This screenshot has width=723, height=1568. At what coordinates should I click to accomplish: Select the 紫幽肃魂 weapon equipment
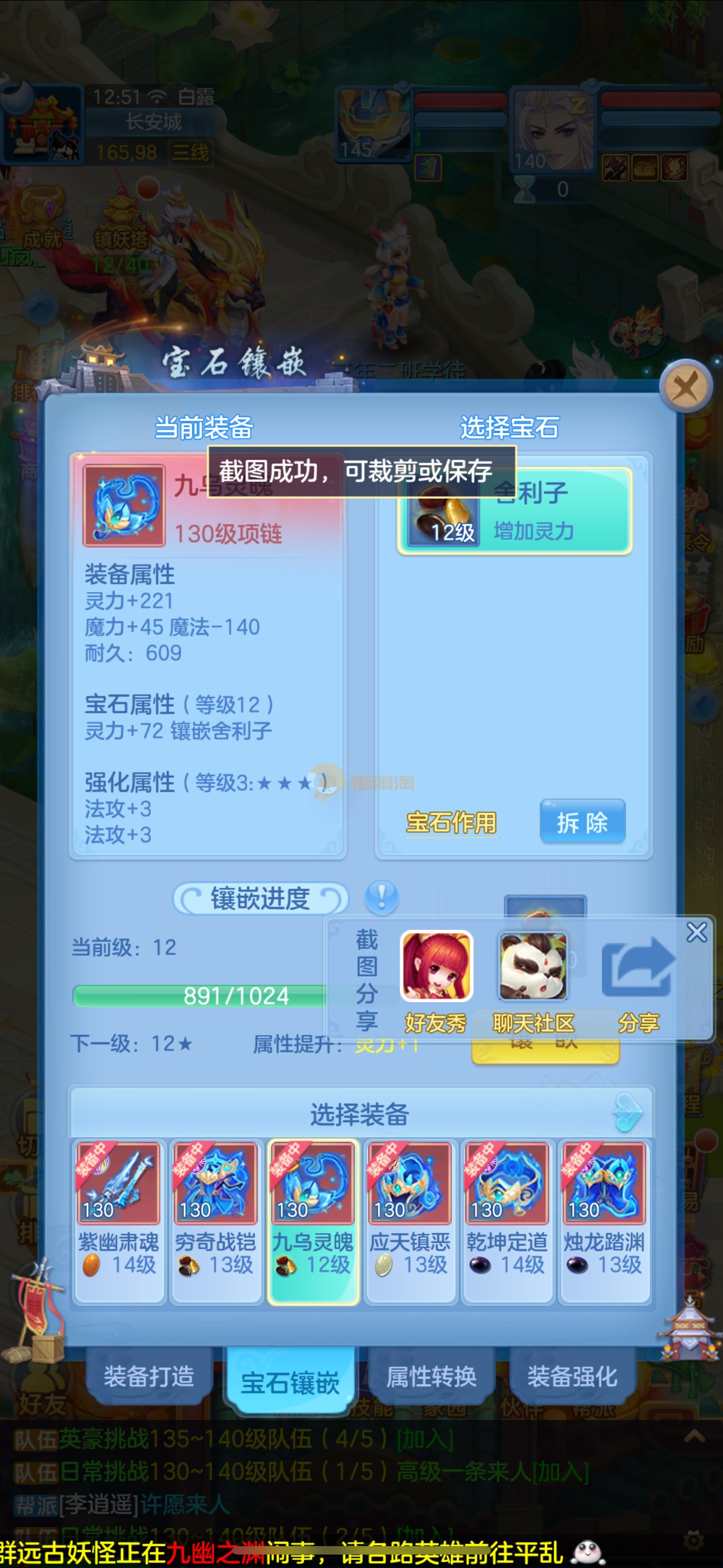click(119, 1220)
